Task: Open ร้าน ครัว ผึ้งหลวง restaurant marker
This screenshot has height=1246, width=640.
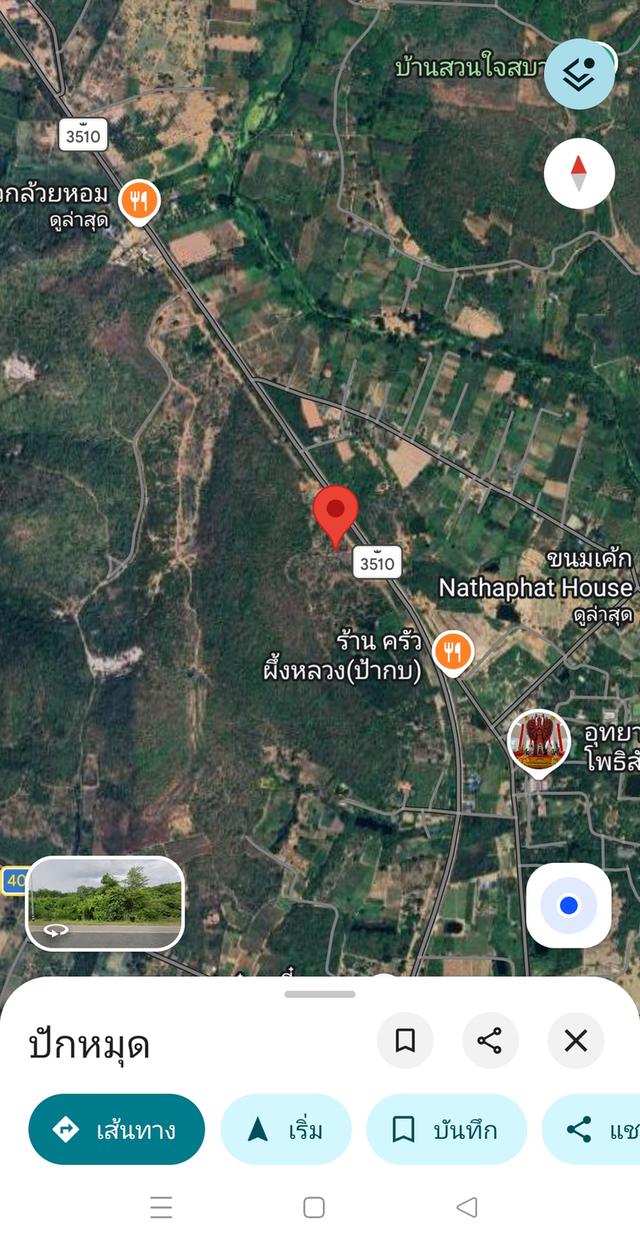Action: click(x=453, y=654)
